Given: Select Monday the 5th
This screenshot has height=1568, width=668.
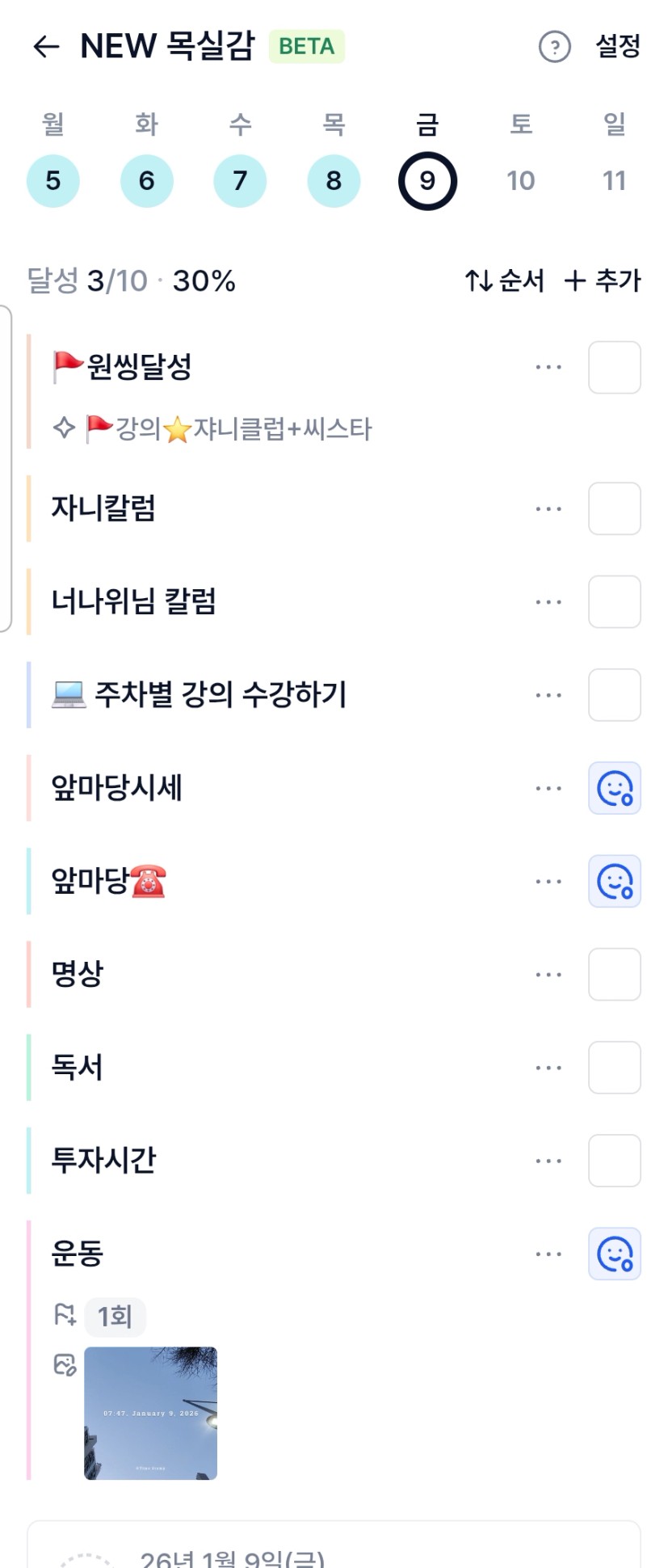Looking at the screenshot, I should pos(53,180).
